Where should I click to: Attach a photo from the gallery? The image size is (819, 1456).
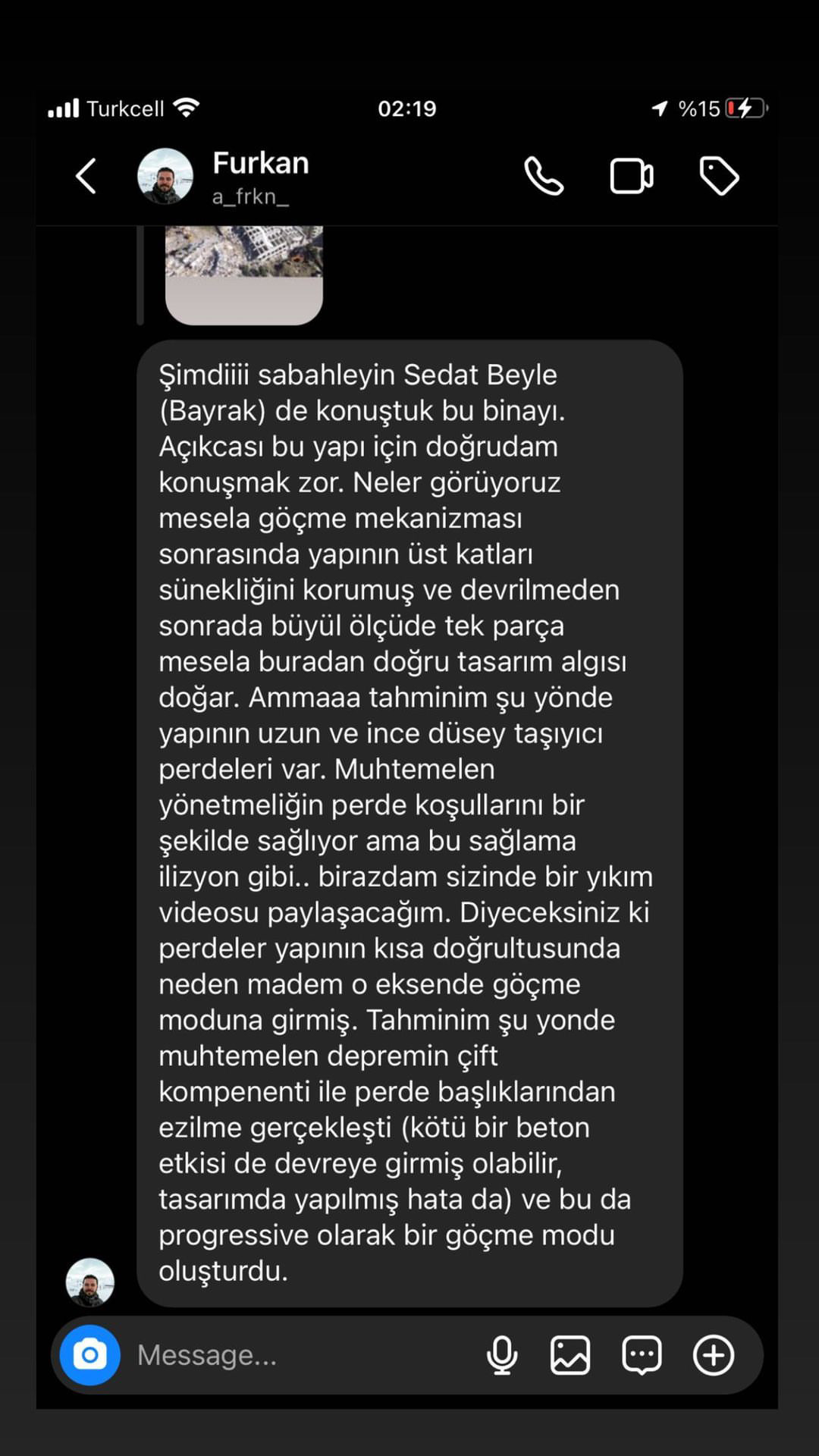570,1355
